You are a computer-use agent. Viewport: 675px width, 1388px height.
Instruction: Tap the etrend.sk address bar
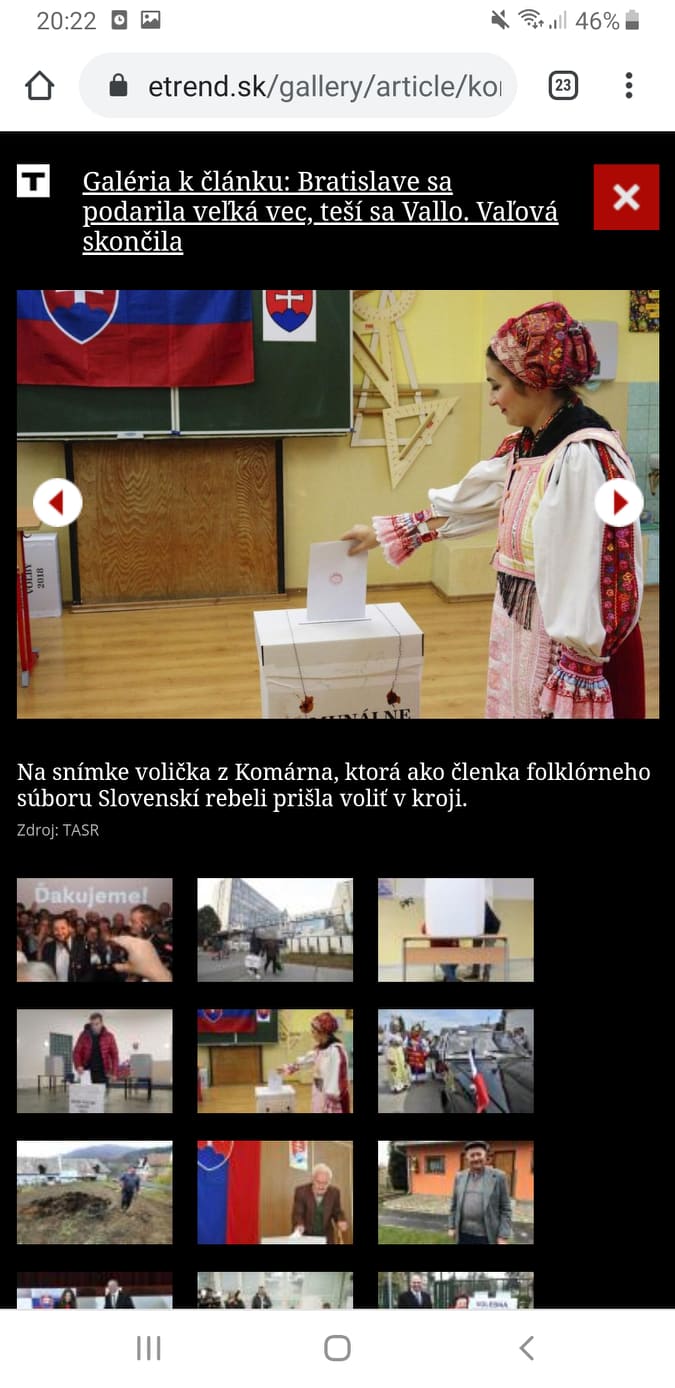[298, 86]
